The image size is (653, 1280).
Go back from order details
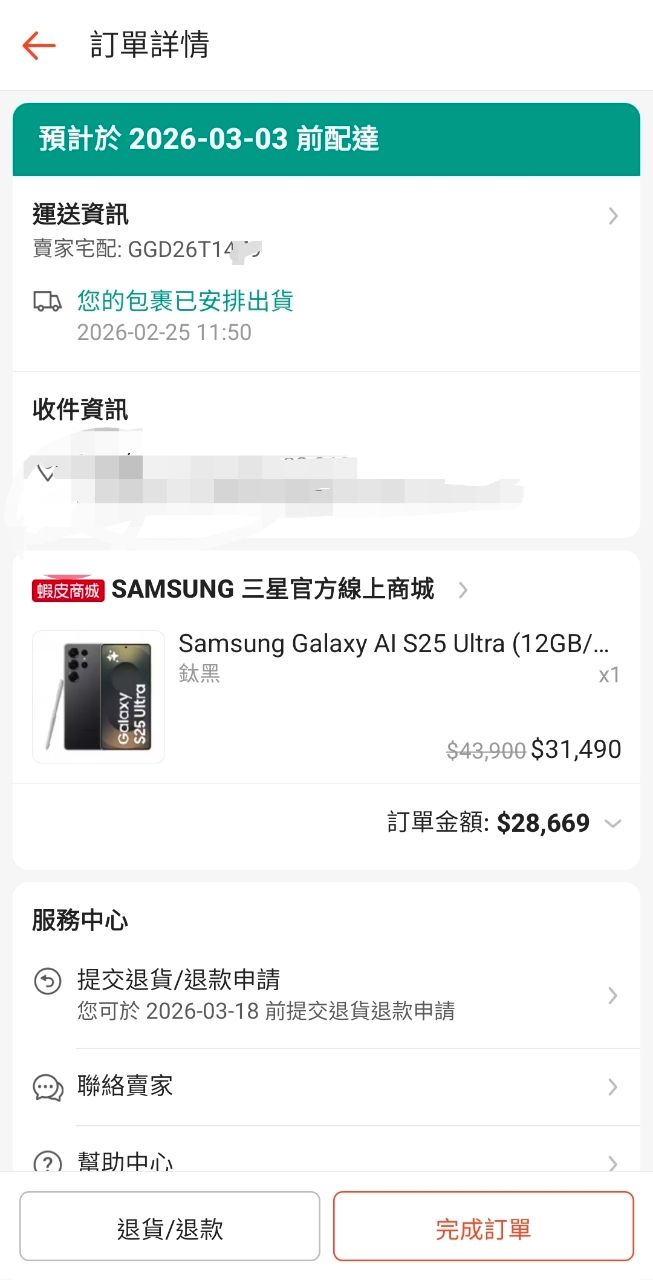pyautogui.click(x=39, y=45)
